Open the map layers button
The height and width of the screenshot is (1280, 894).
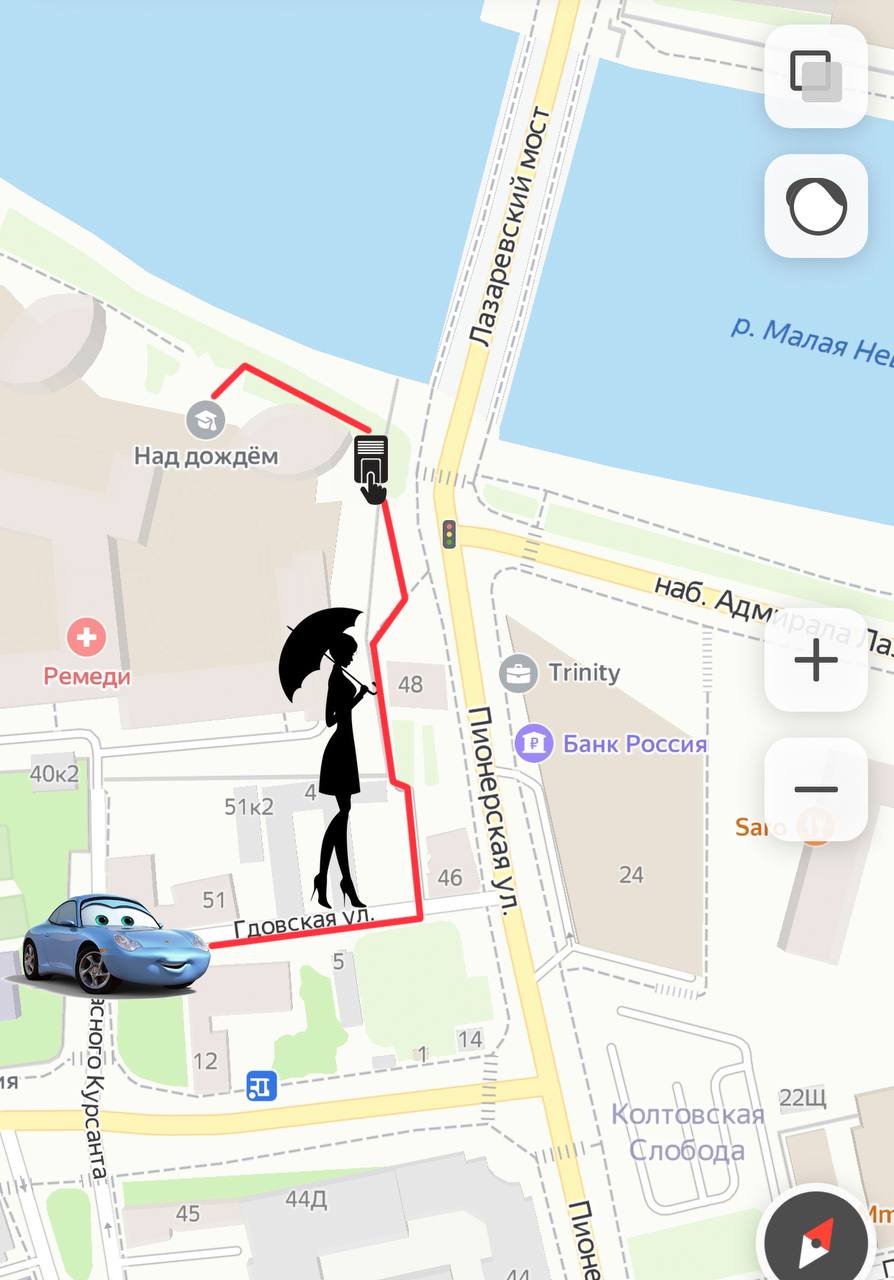tap(815, 76)
